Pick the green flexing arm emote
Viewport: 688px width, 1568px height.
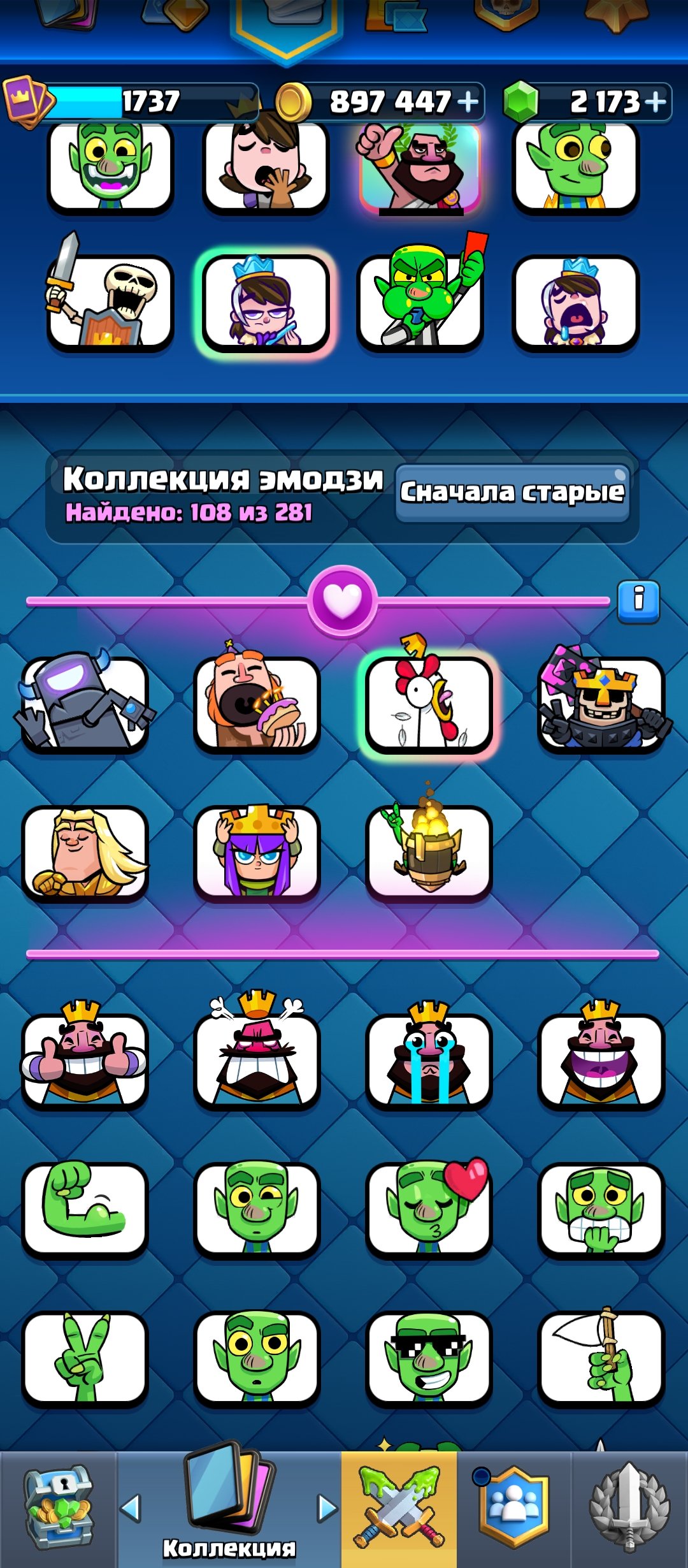point(85,1209)
